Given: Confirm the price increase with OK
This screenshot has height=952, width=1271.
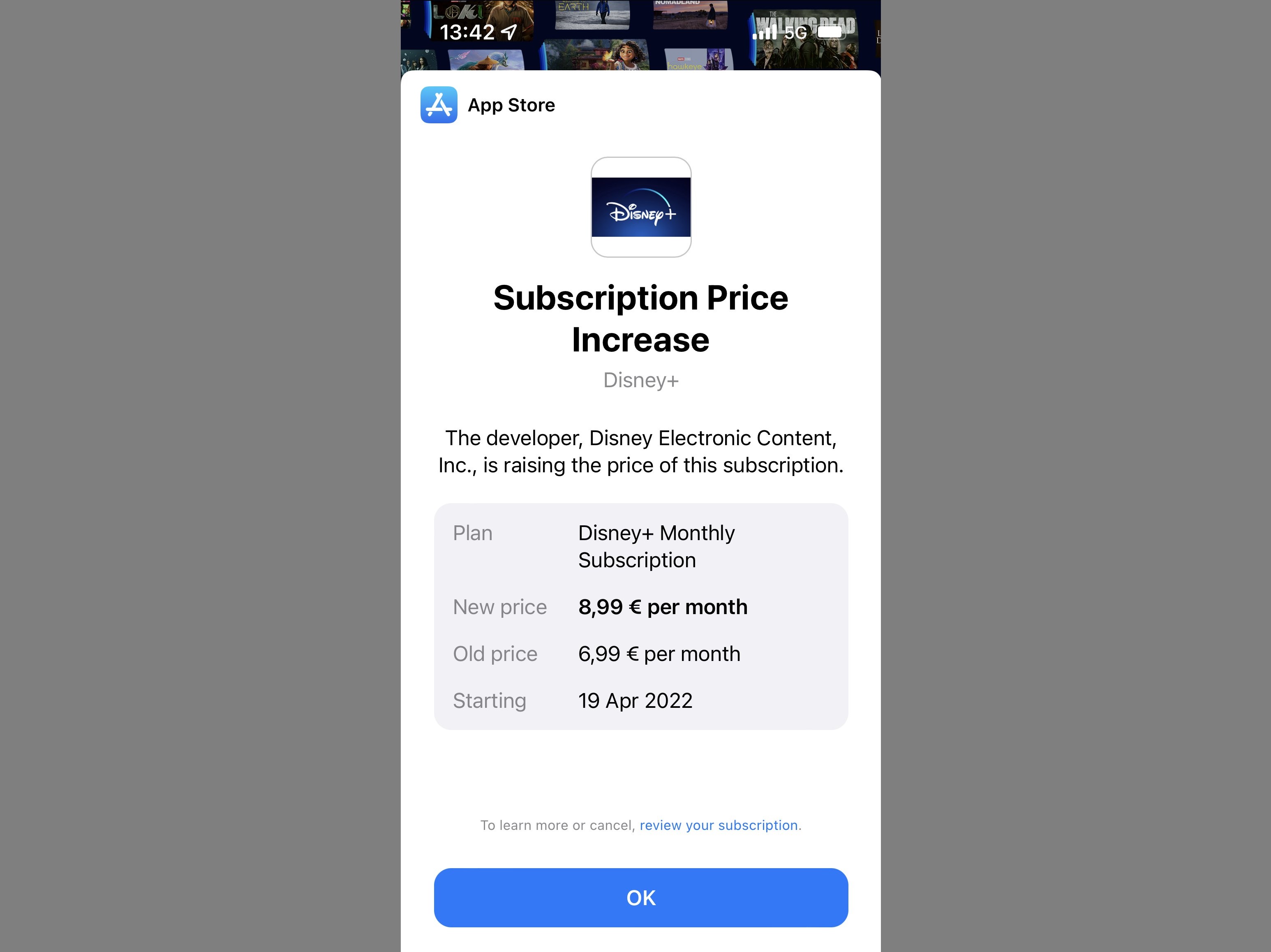Looking at the screenshot, I should [x=641, y=897].
